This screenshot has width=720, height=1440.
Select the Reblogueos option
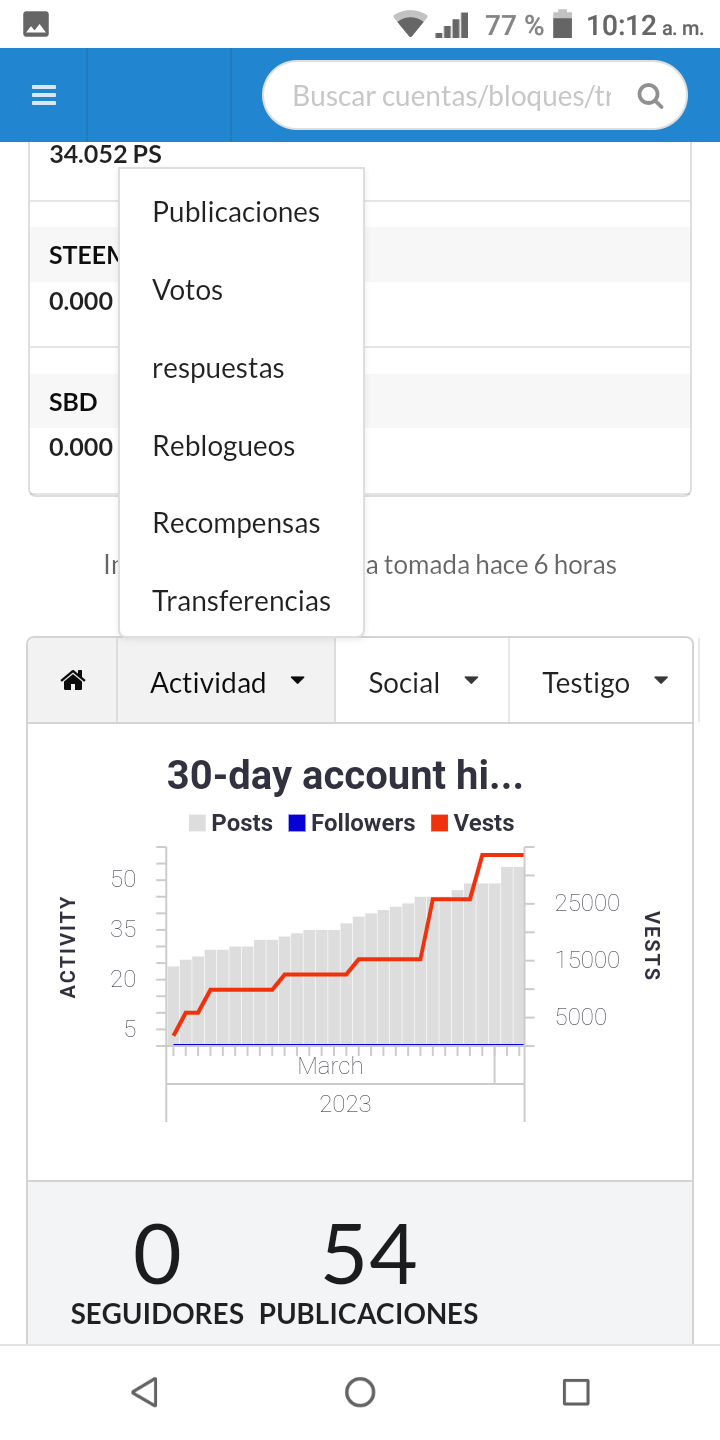[x=223, y=446]
